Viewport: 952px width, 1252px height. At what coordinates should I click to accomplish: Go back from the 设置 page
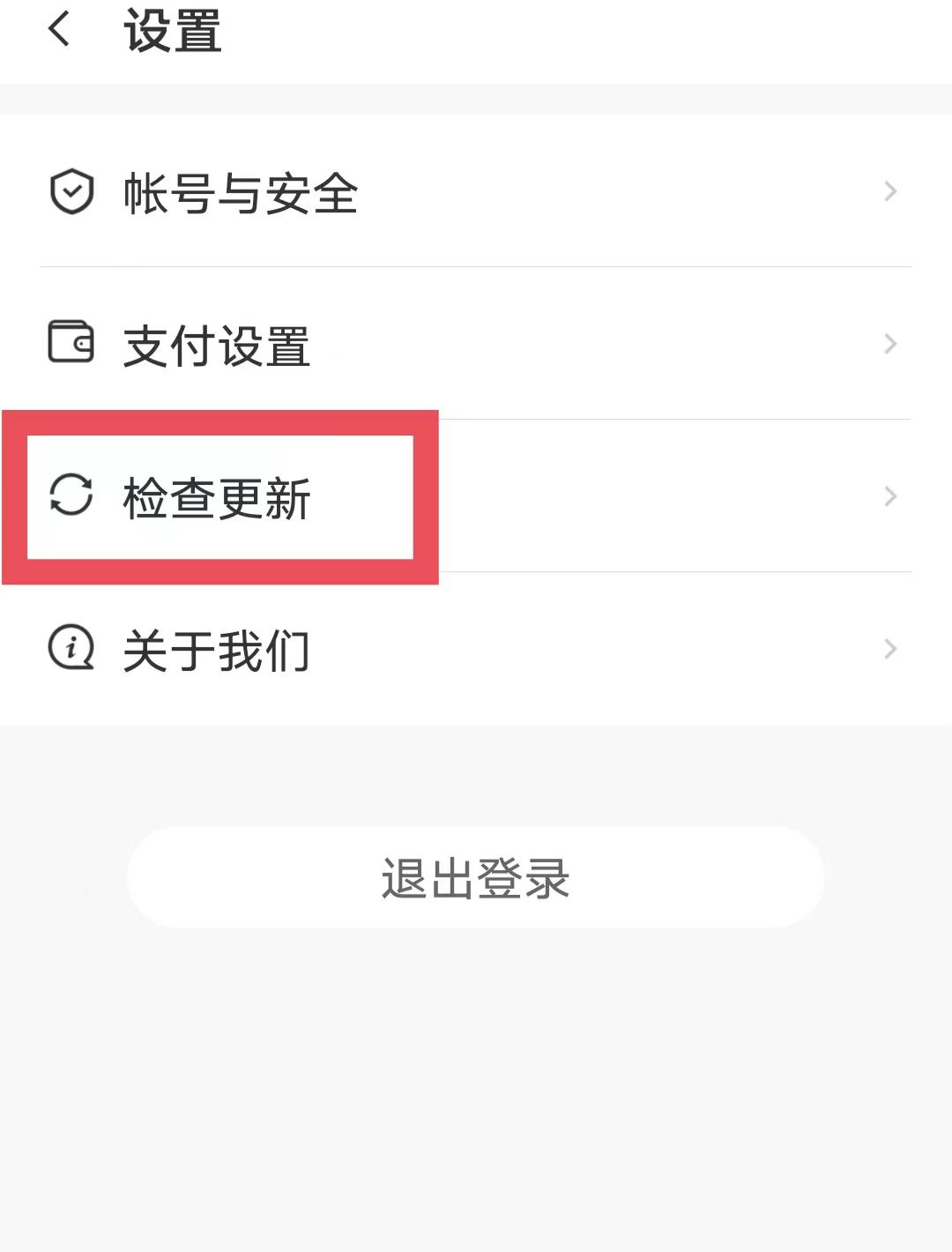(x=59, y=30)
